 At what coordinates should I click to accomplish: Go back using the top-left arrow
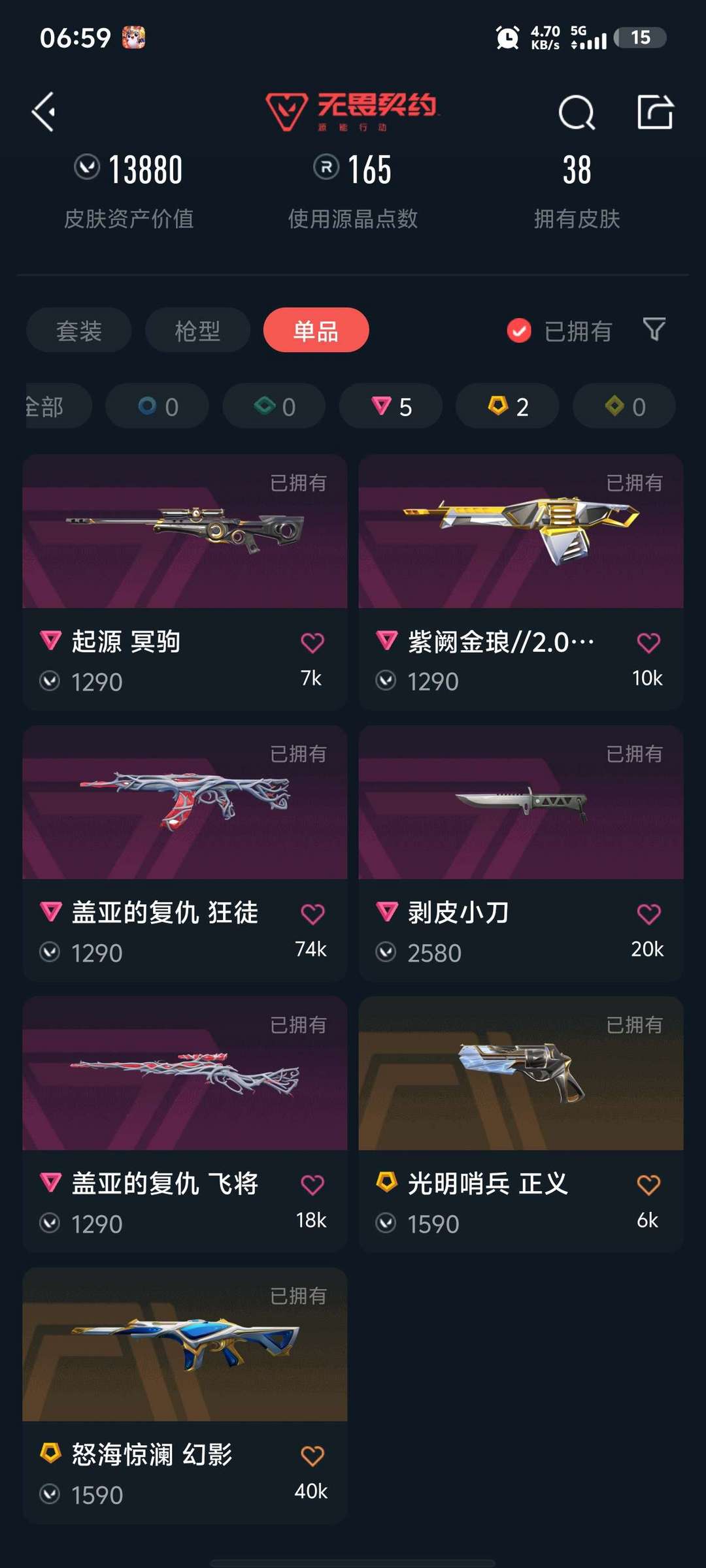pos(44,112)
